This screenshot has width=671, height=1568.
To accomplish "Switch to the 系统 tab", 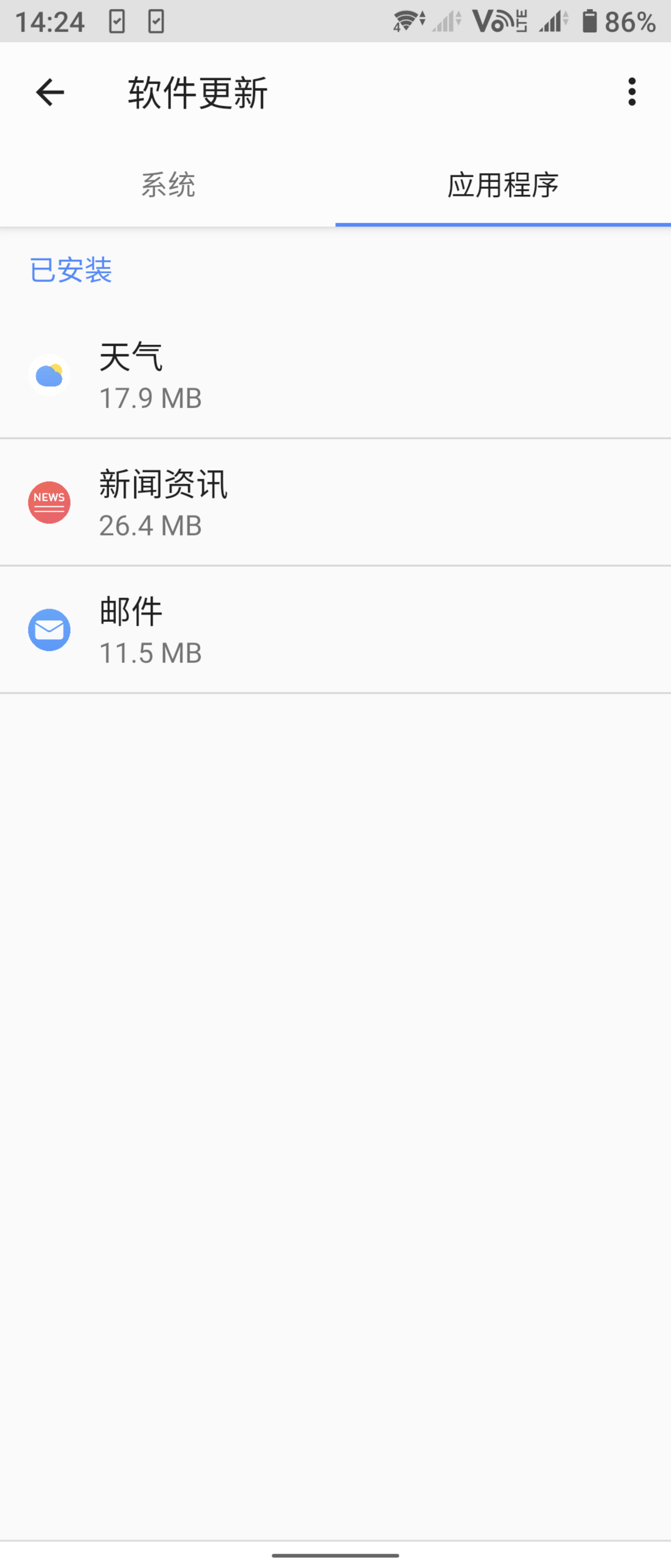I will (x=168, y=186).
